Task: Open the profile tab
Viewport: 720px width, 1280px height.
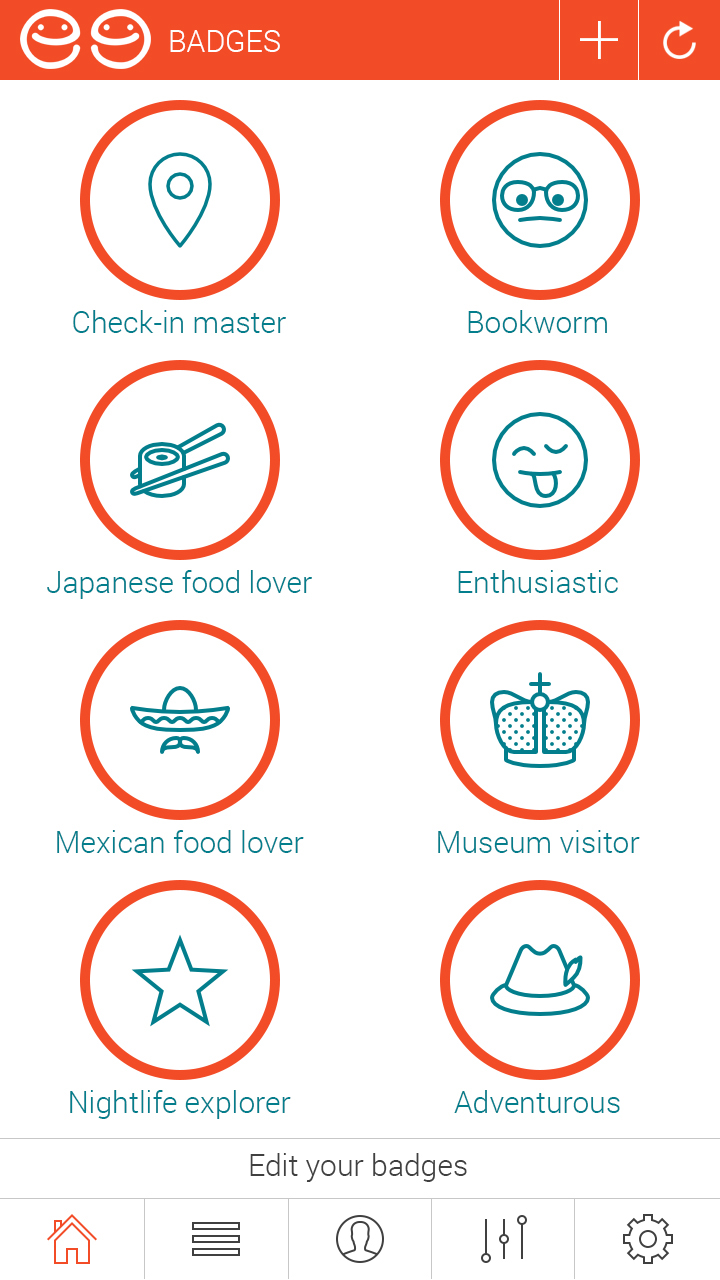Action: tap(360, 1239)
